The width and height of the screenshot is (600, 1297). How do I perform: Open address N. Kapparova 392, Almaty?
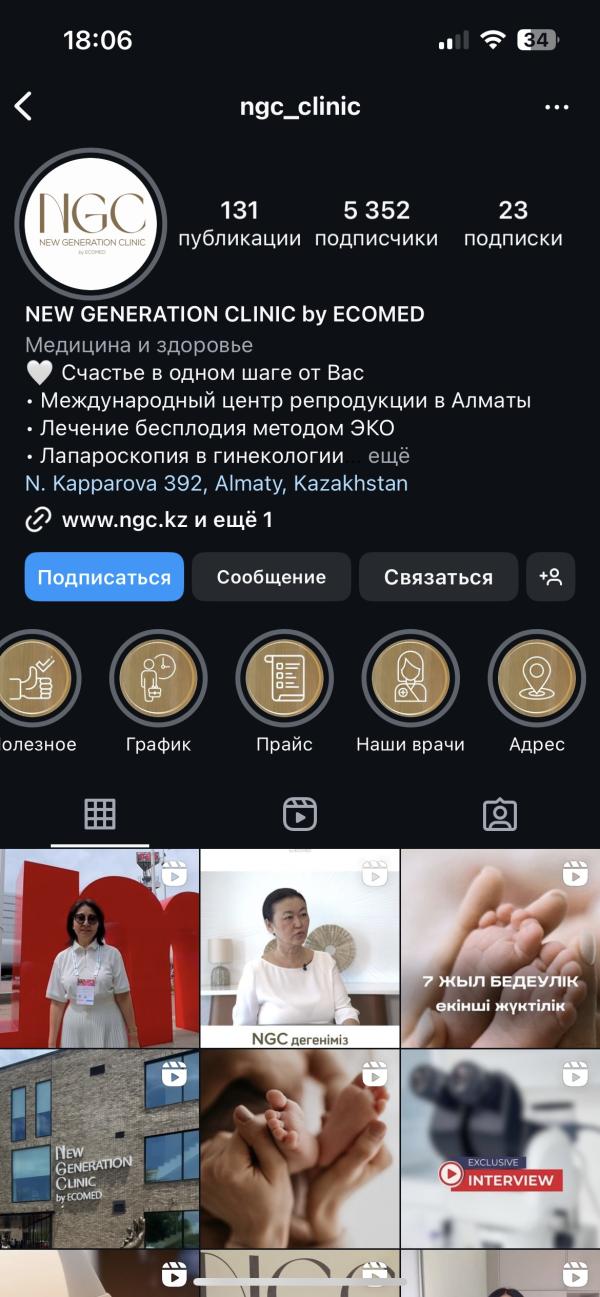click(216, 484)
